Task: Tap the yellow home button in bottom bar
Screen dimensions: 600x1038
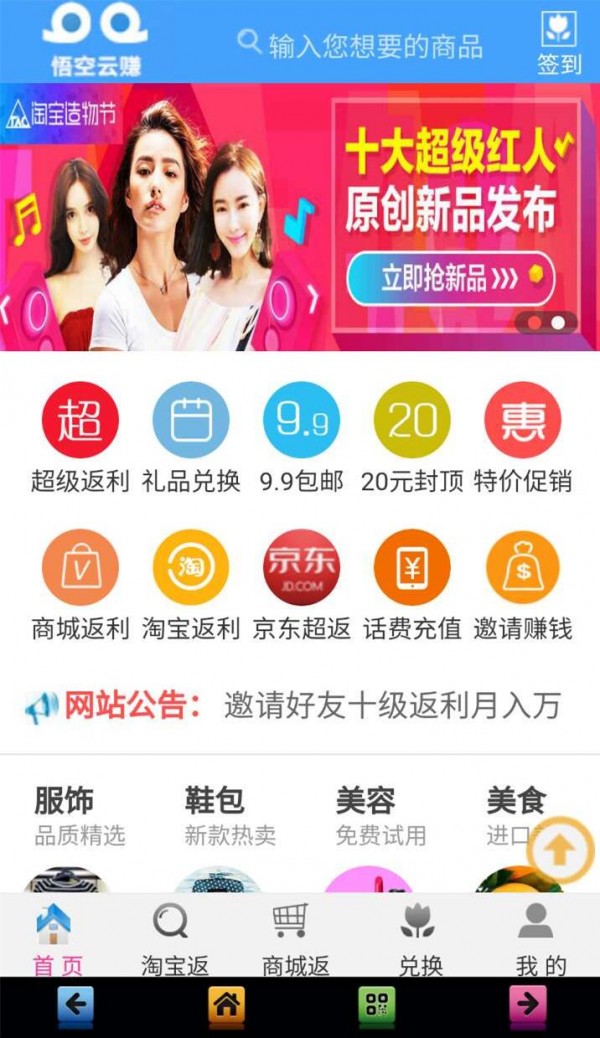Action: pos(226,1003)
